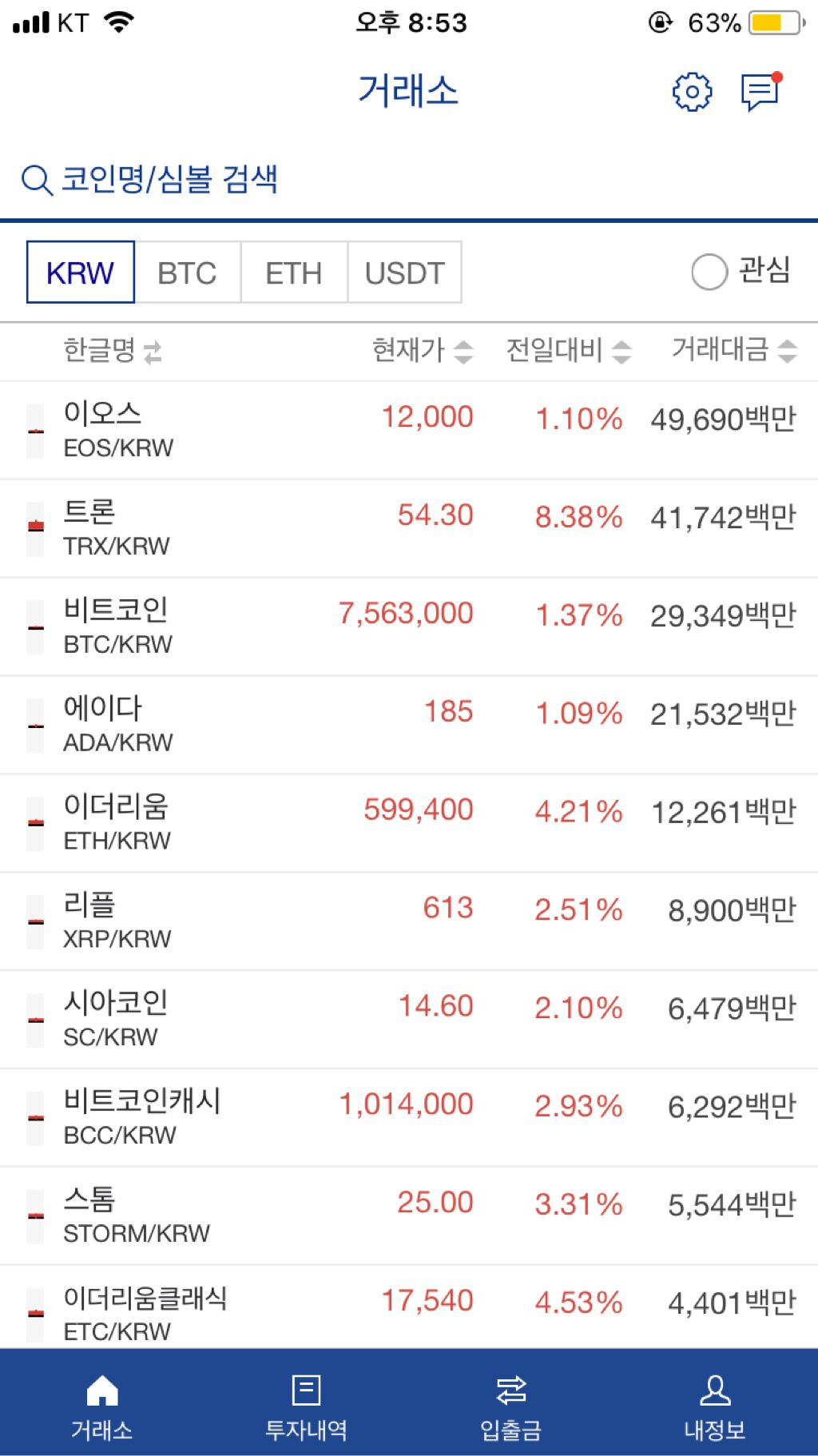Toggle 현재가 column sorting arrows
Image resolution: width=818 pixels, height=1456 pixels.
click(x=462, y=352)
